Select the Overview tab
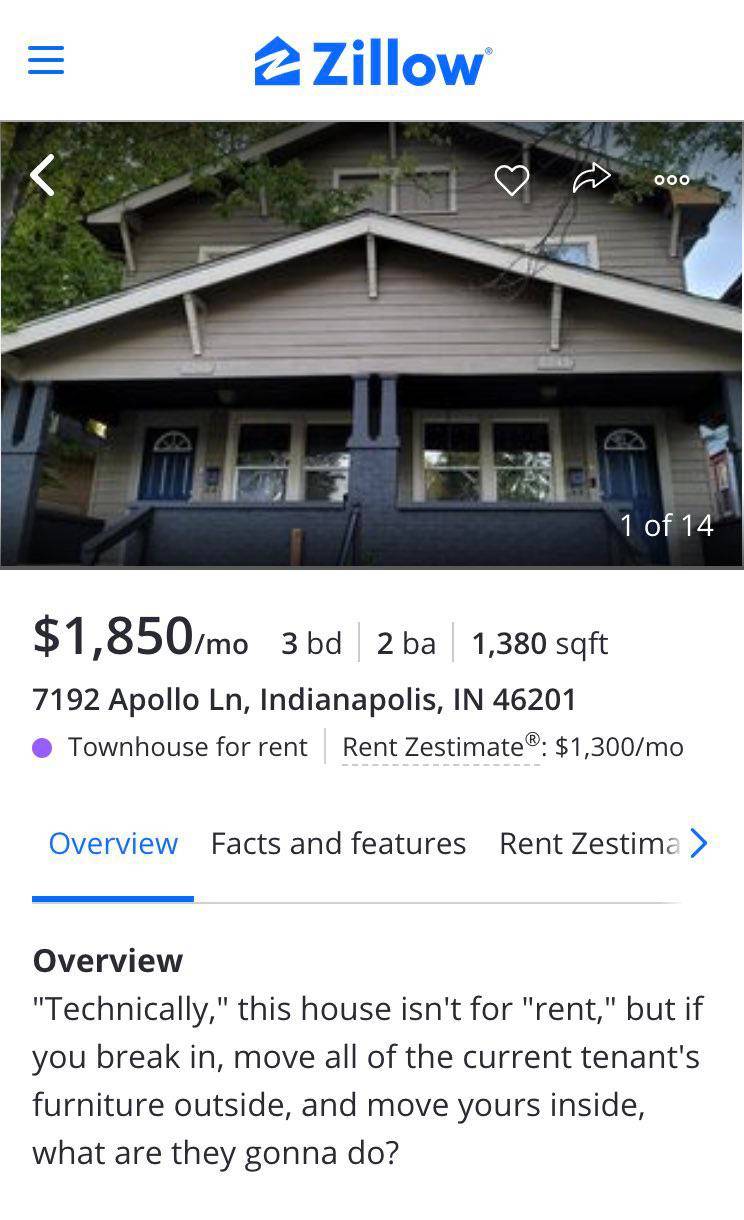Viewport: 744px width, 1220px height. (113, 844)
